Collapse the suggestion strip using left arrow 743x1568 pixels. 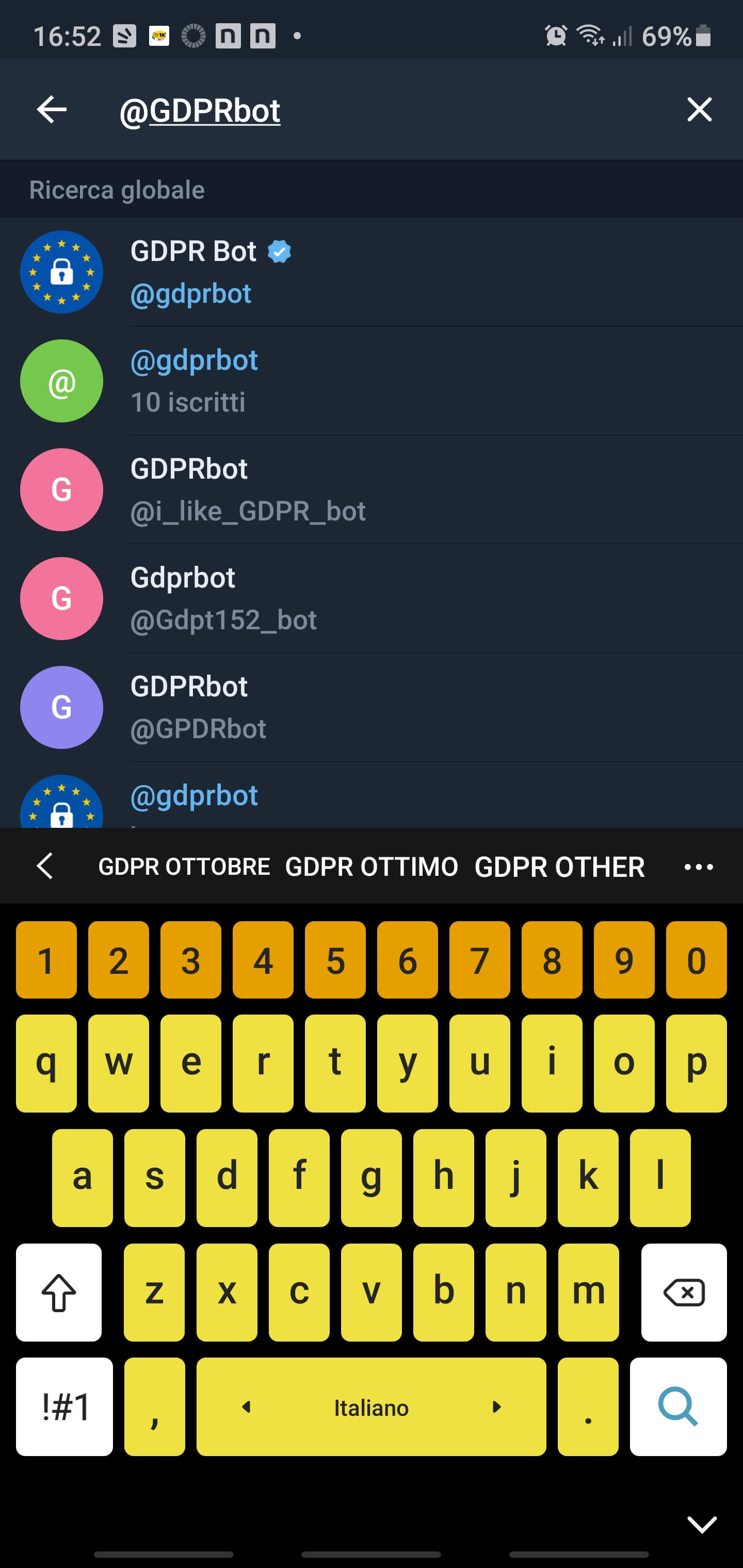click(45, 866)
